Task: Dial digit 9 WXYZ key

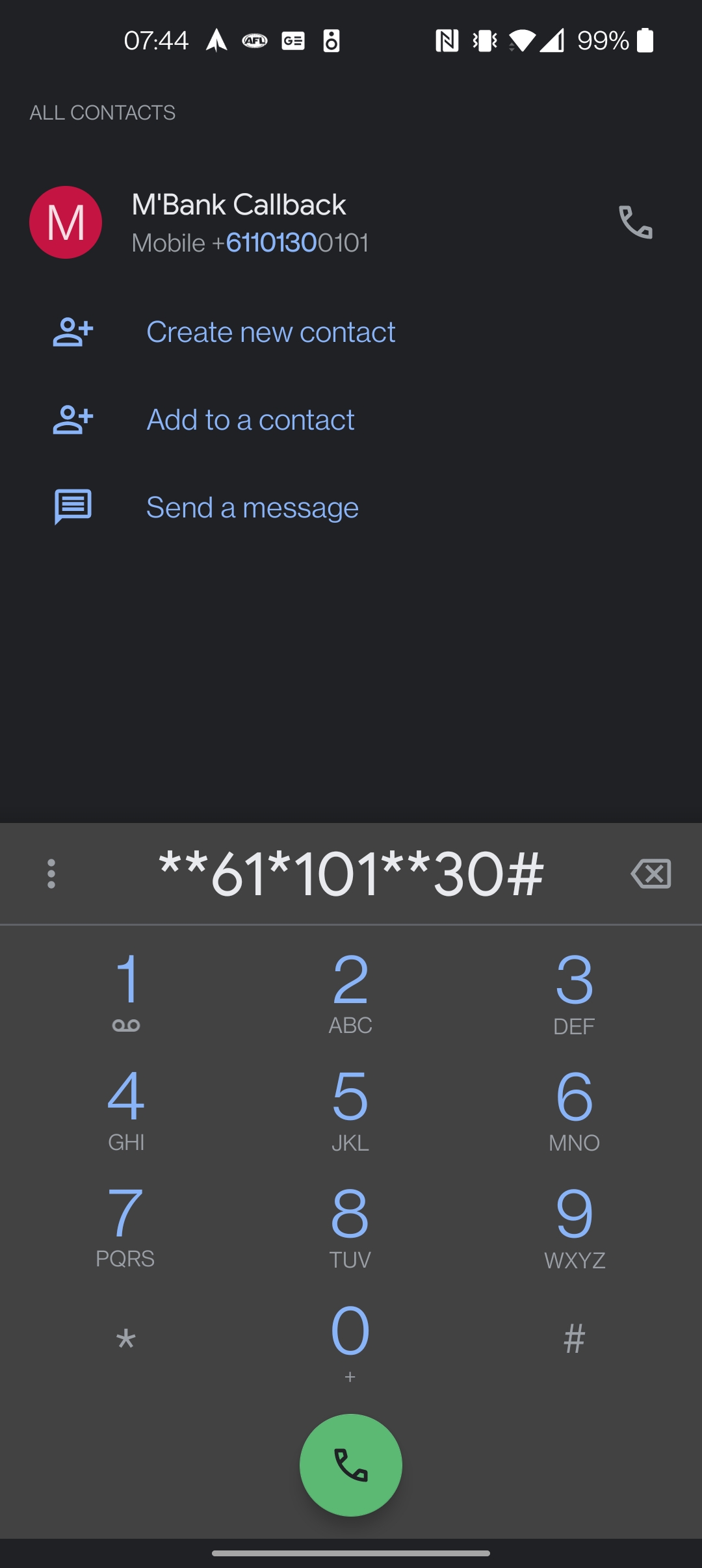Action: [x=575, y=1225]
